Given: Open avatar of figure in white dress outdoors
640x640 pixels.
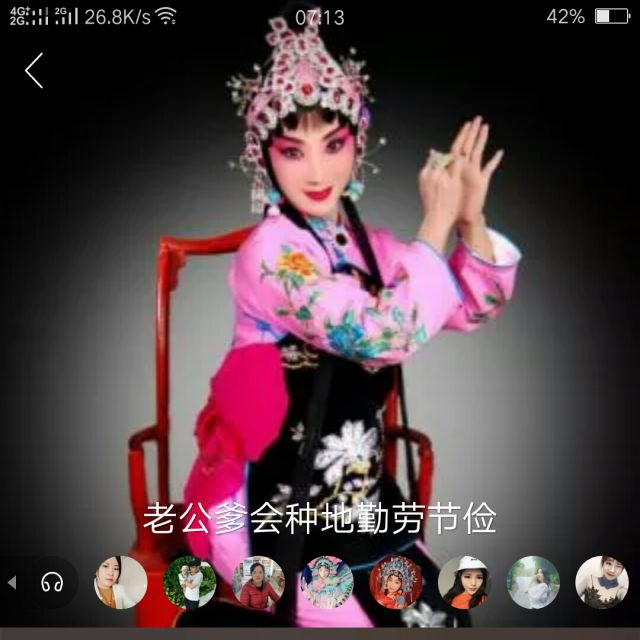Looking at the screenshot, I should click(x=533, y=583).
